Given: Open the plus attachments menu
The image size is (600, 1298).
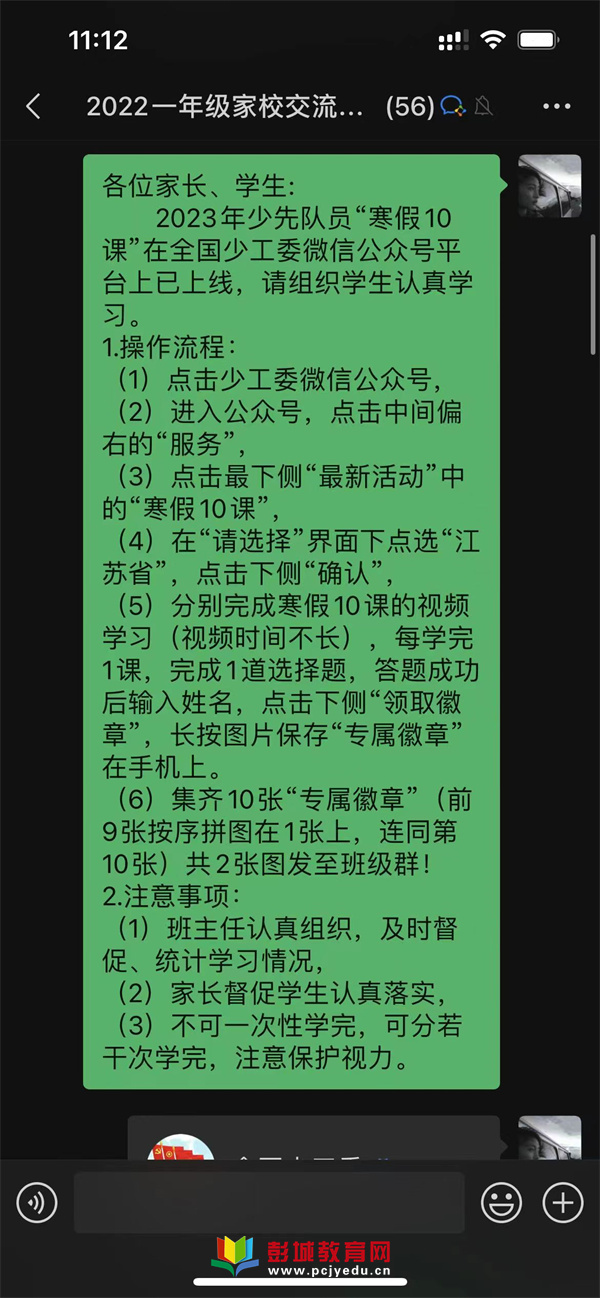Looking at the screenshot, I should click(562, 1202).
